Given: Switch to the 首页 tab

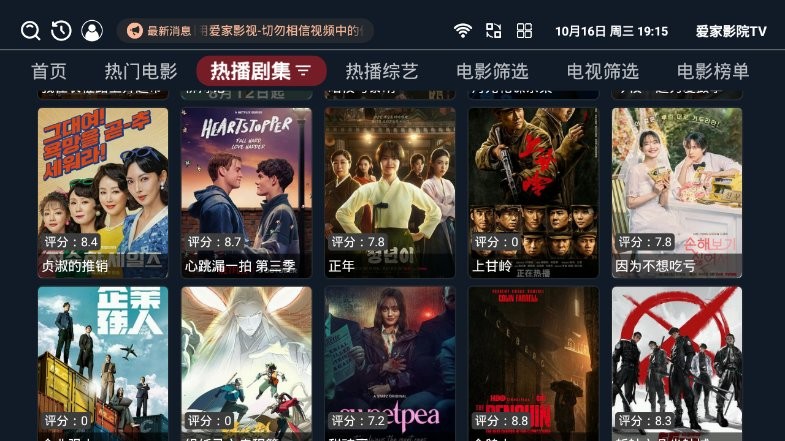Looking at the screenshot, I should tap(49, 71).
